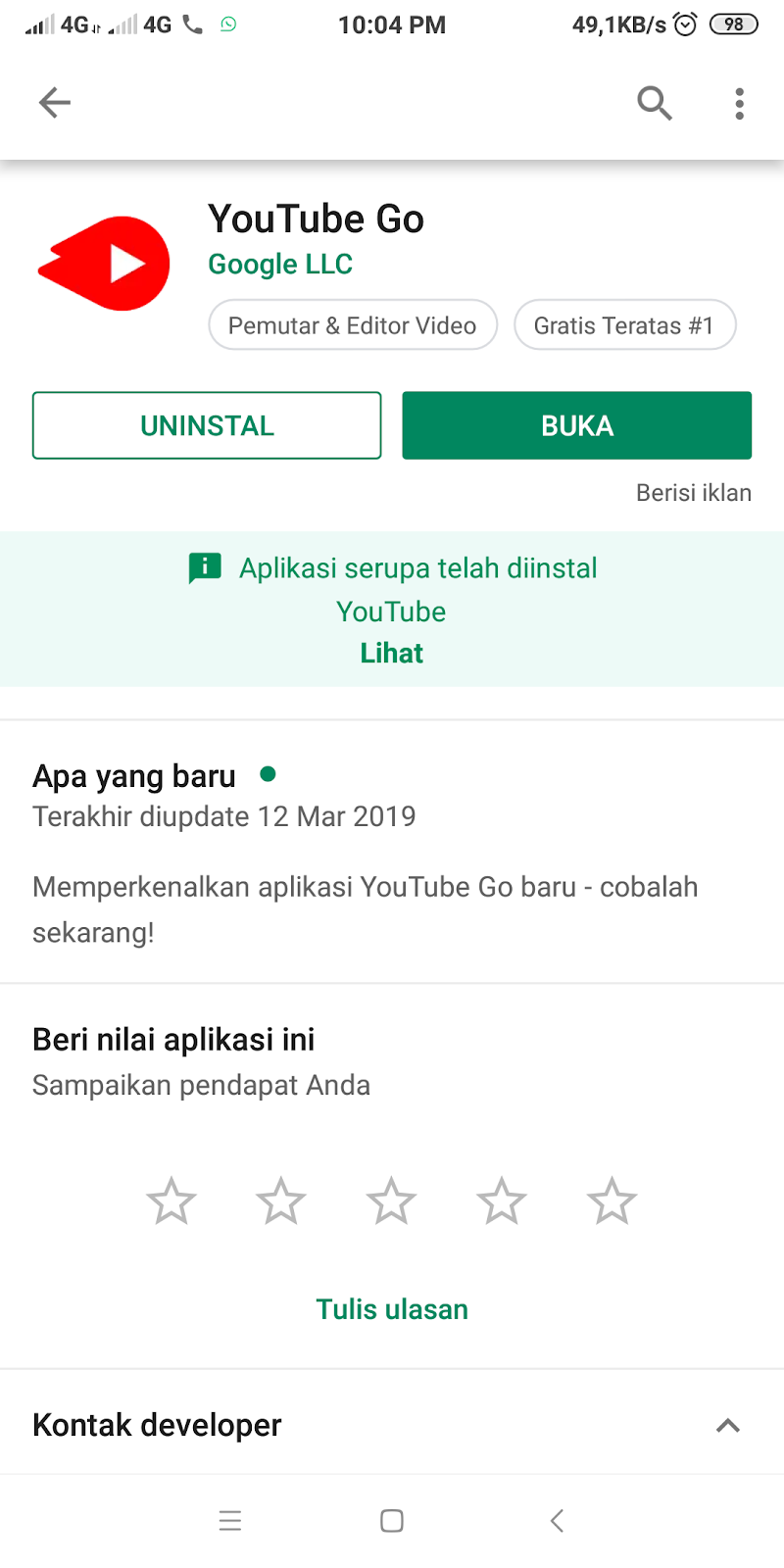
Task: Tap Lihat to view the YouTube app
Action: pos(392,653)
